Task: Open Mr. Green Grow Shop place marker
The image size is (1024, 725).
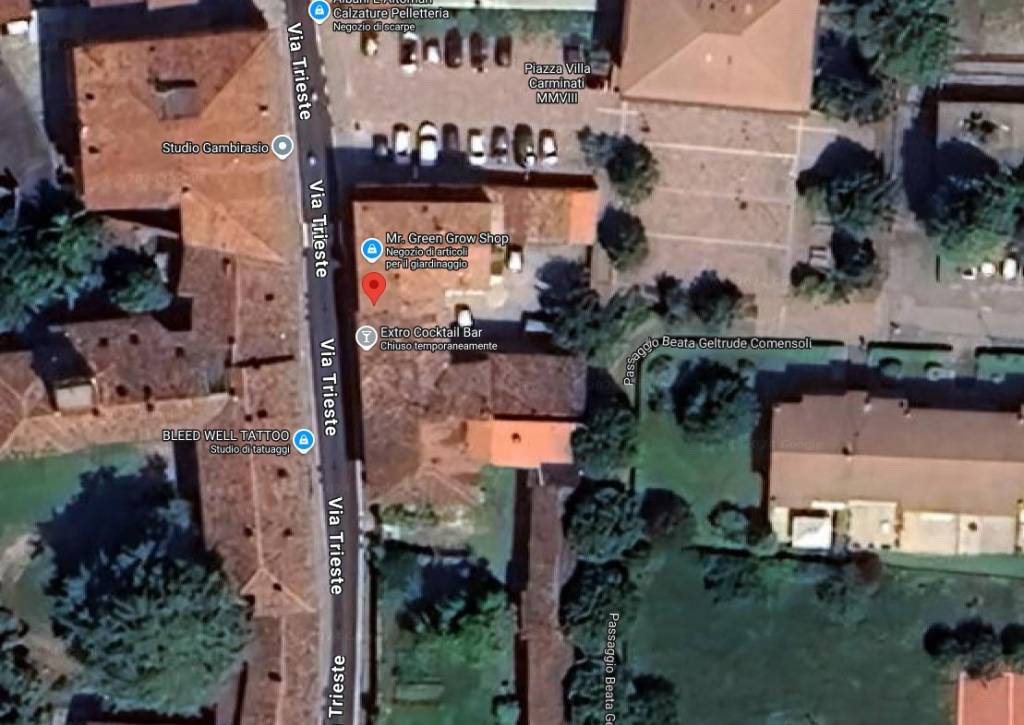Action: (x=370, y=246)
